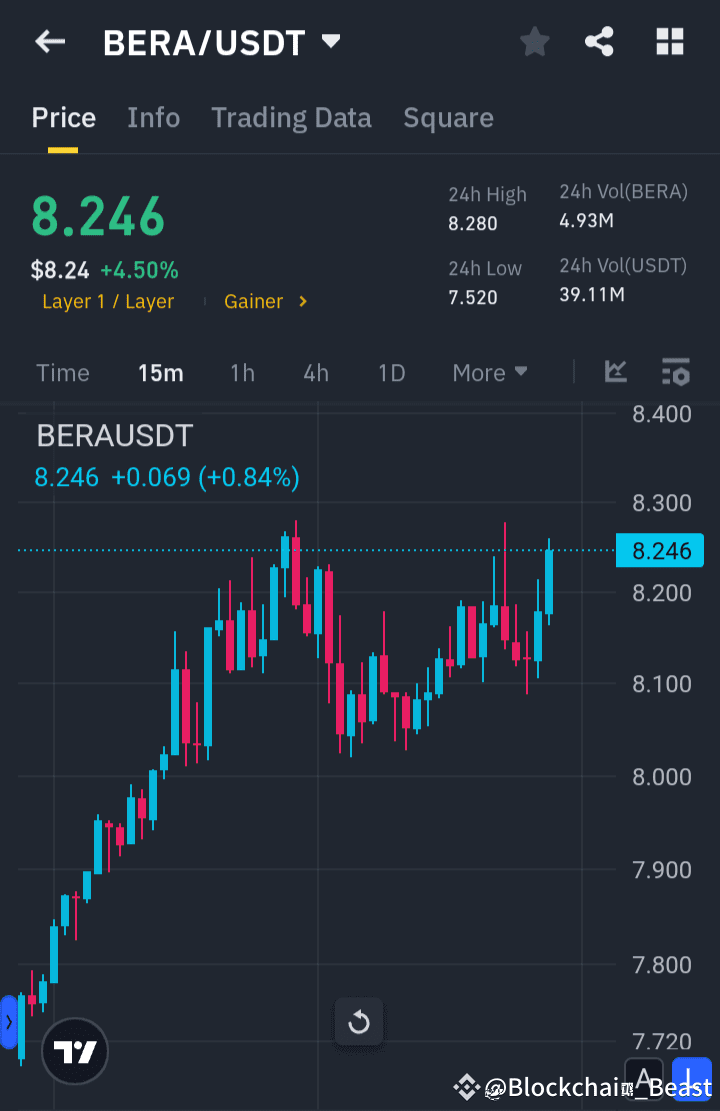
Task: Select the 8.246 current price label
Action: coord(660,550)
